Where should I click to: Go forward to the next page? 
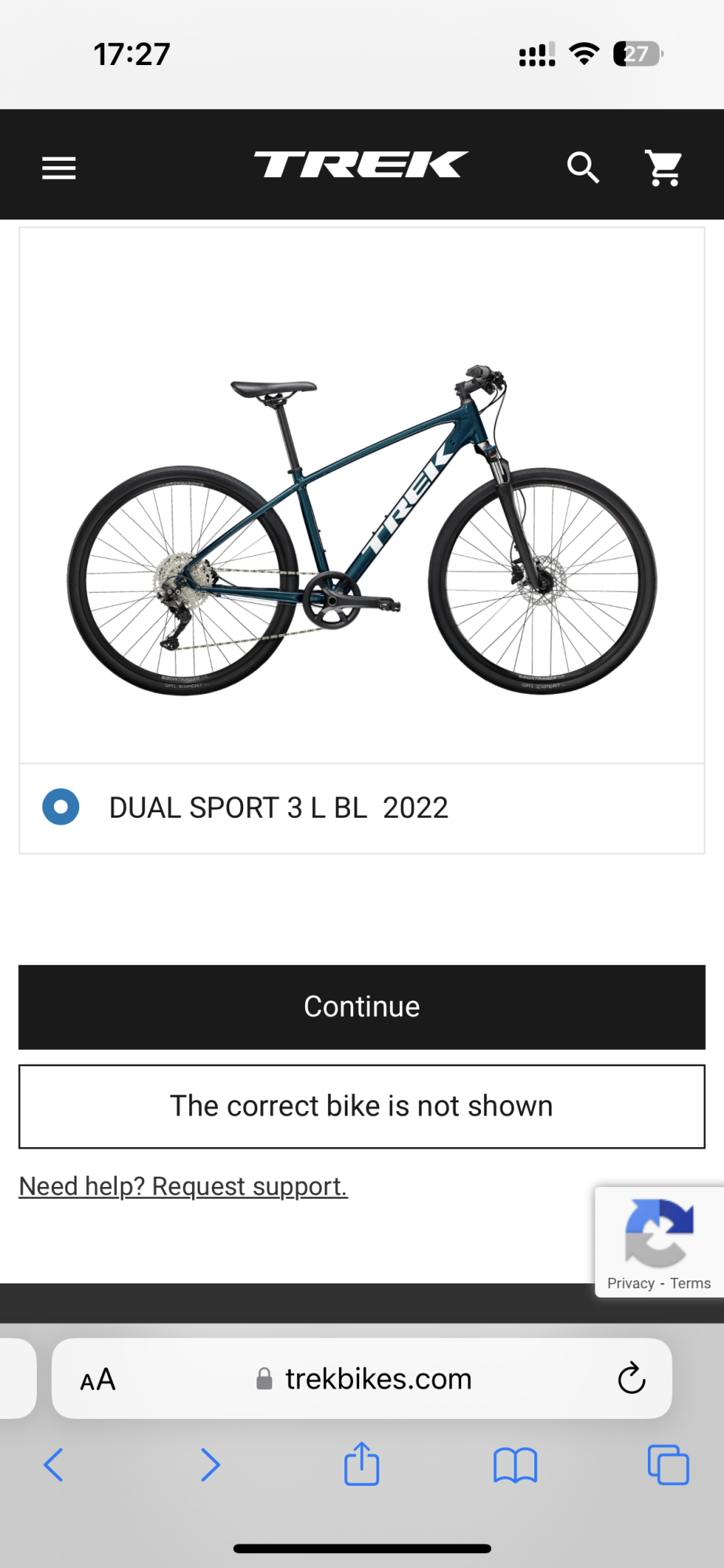point(209,1465)
